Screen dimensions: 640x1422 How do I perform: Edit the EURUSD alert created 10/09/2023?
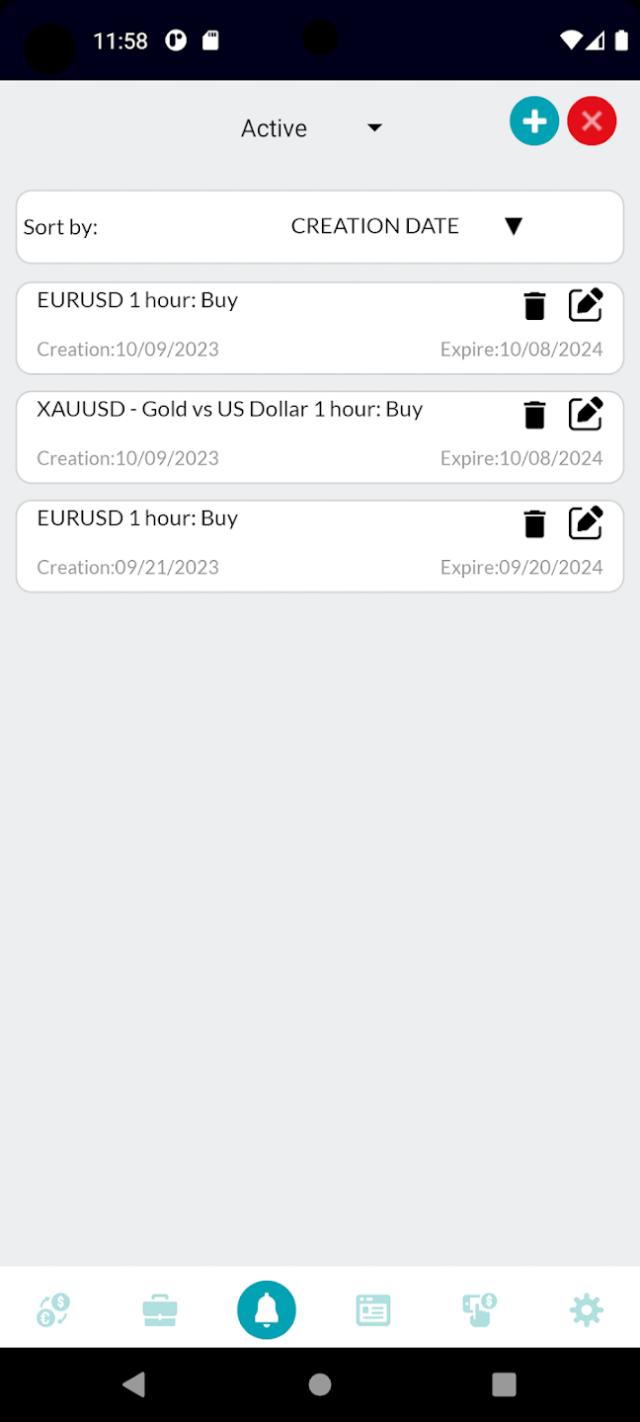coord(586,305)
